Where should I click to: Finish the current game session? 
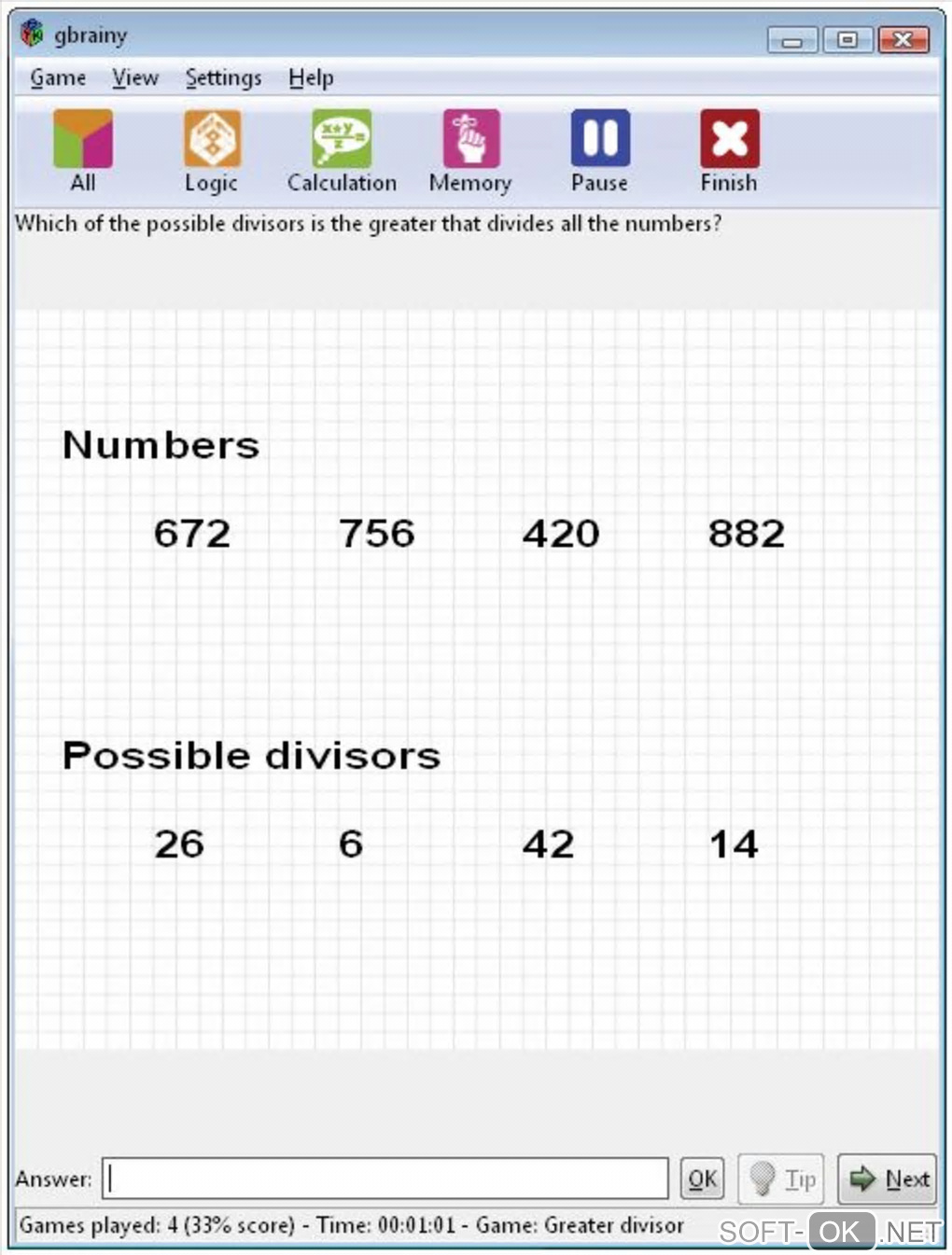pyautogui.click(x=729, y=149)
